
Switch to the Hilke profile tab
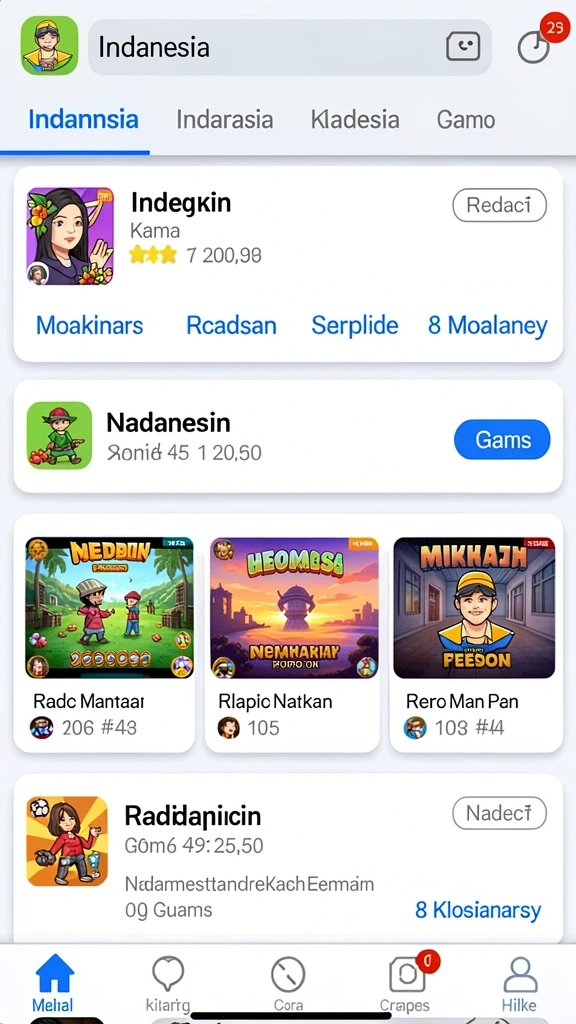[x=520, y=985]
